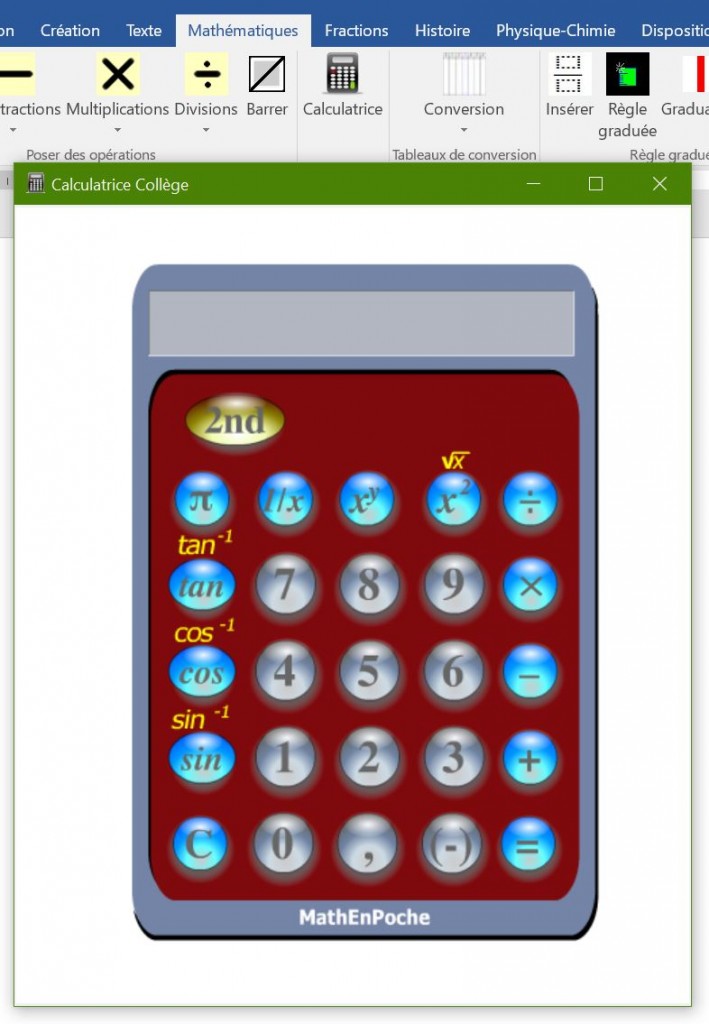Tap the sin function key
709x1024 pixels.
[202, 759]
